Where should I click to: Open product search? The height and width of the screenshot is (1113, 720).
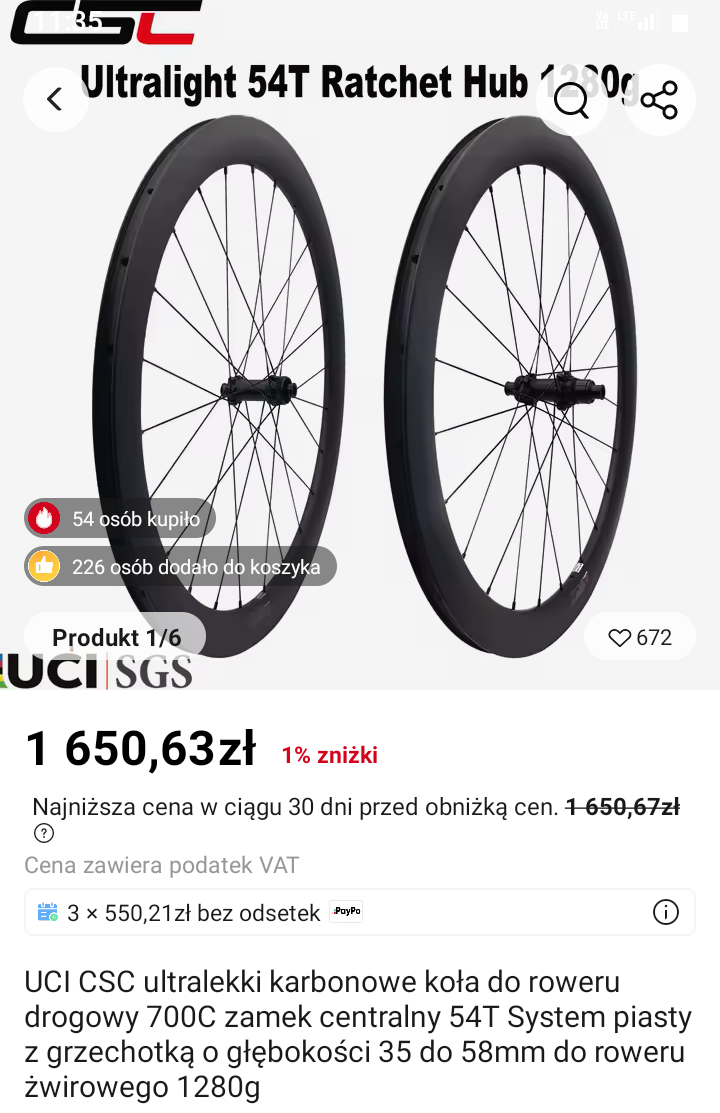[571, 100]
